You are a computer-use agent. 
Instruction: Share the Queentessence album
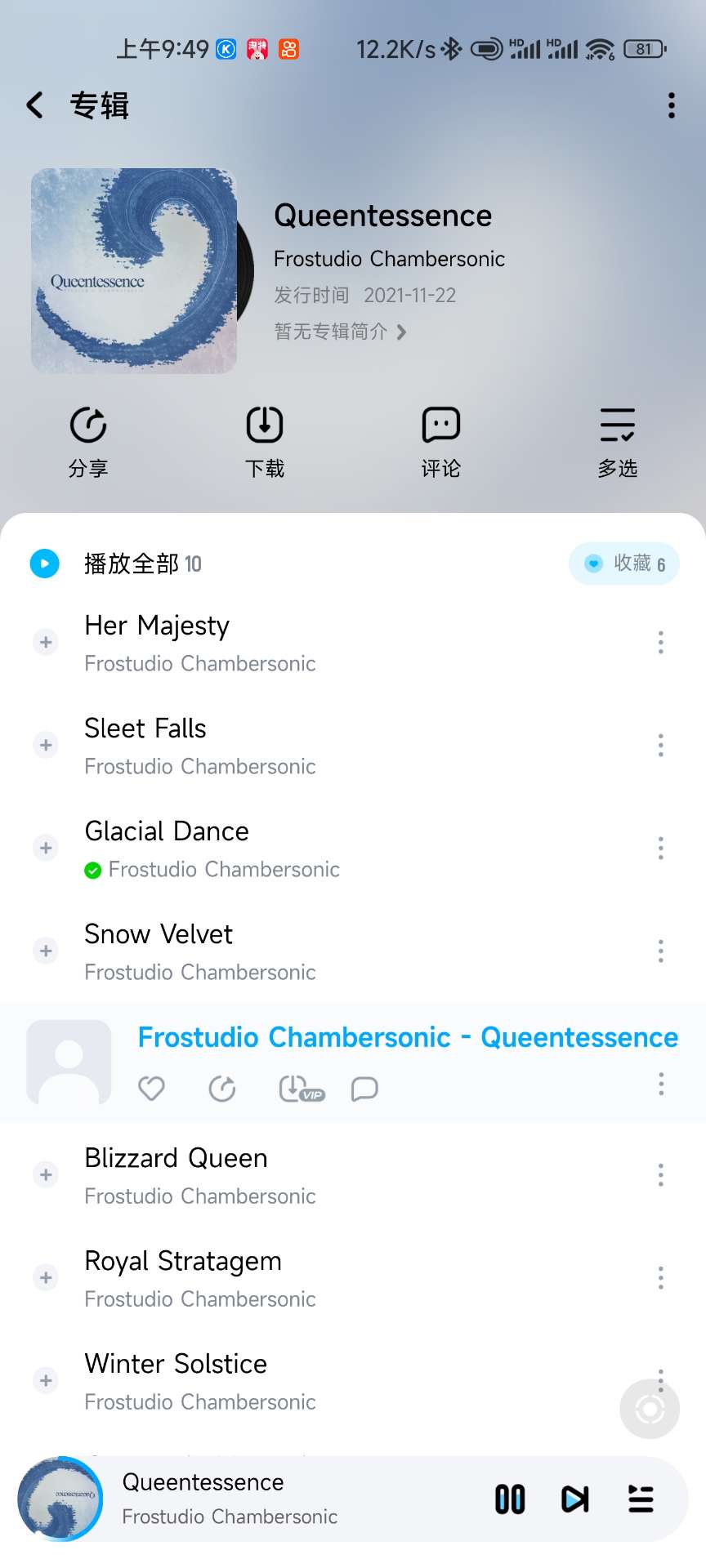(88, 442)
